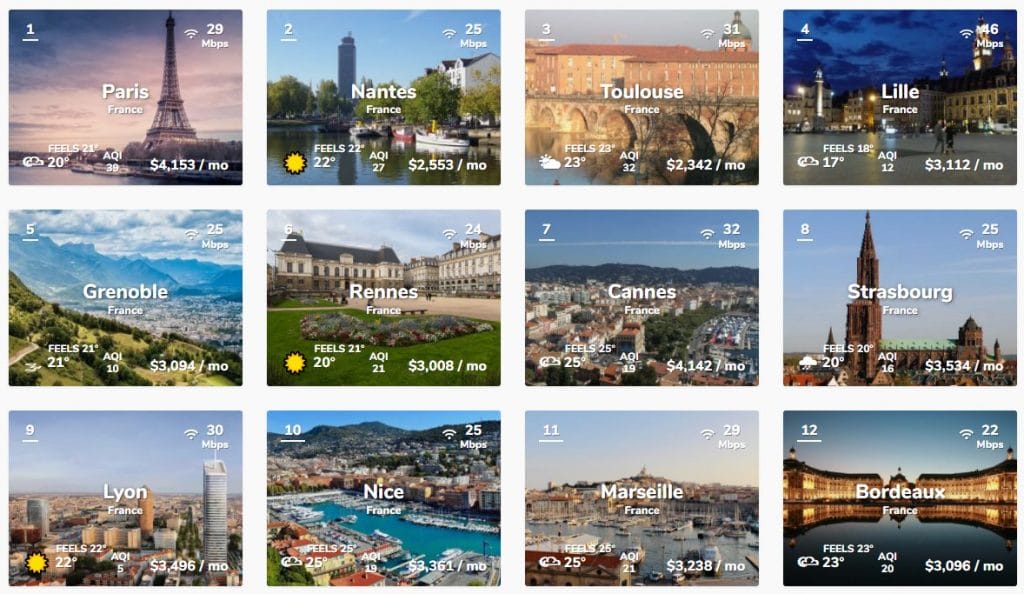The image size is (1024, 594).
Task: Open the Lyon city card
Action: (125, 497)
